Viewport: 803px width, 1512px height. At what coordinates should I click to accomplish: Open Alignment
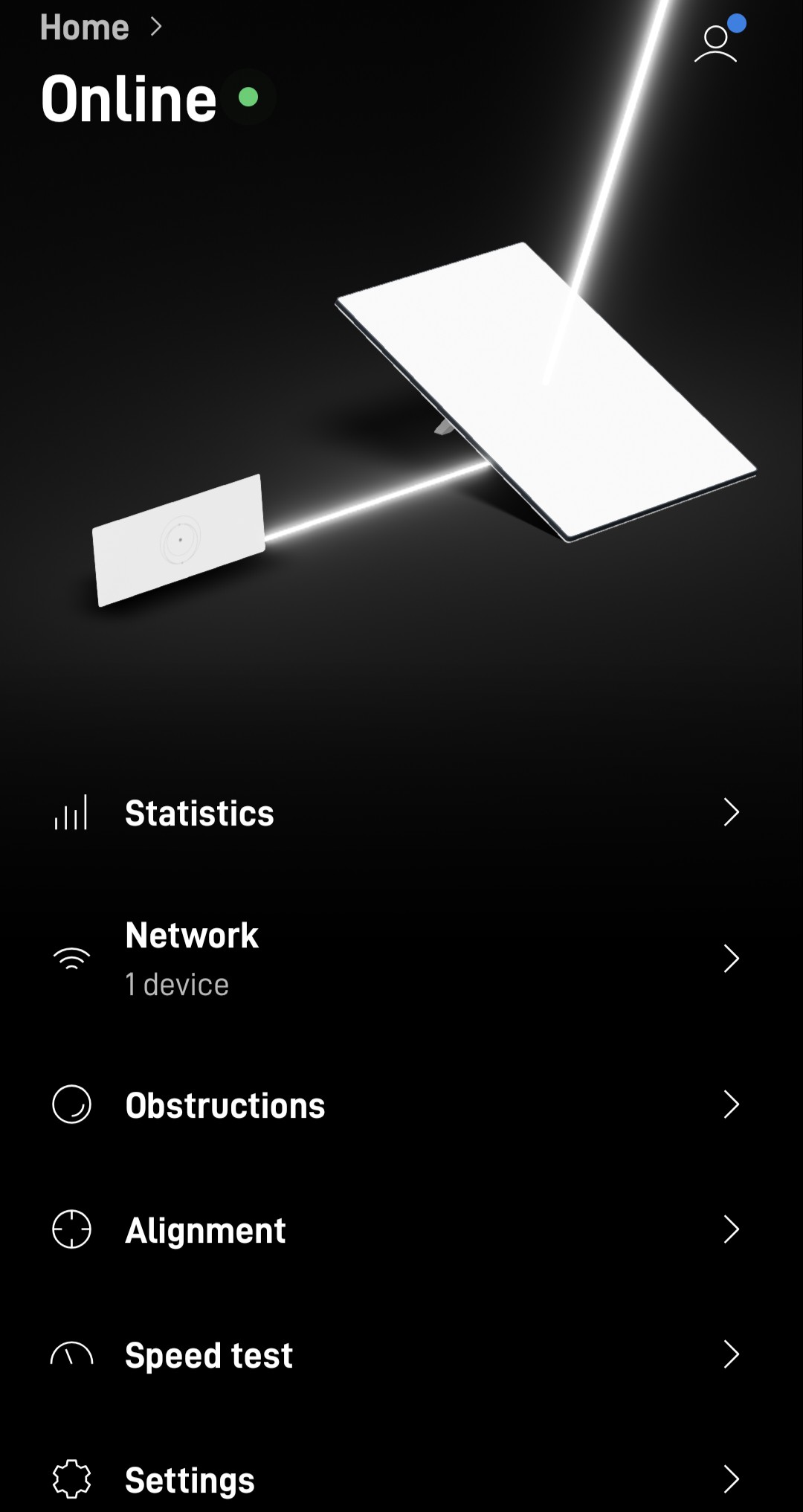coord(401,1230)
